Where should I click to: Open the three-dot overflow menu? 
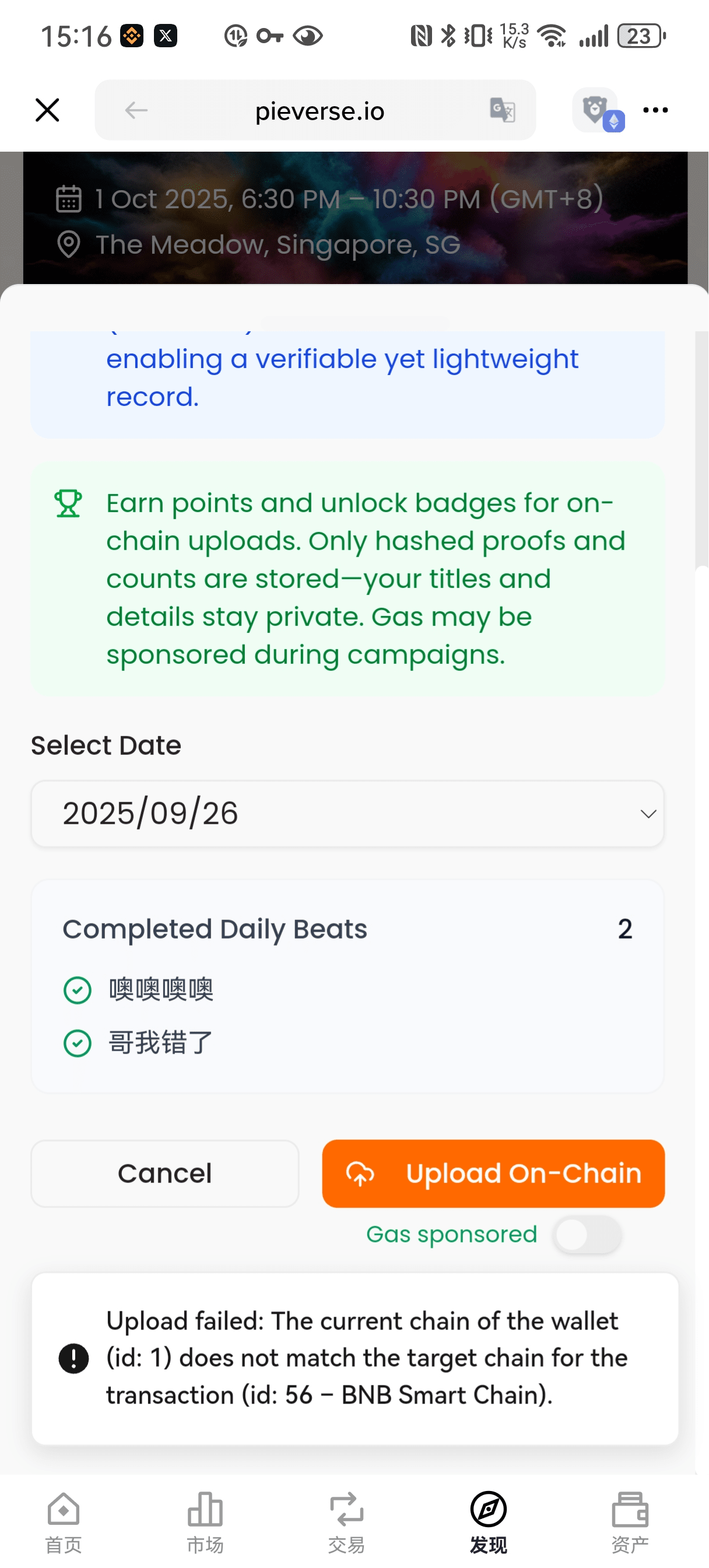(x=655, y=110)
